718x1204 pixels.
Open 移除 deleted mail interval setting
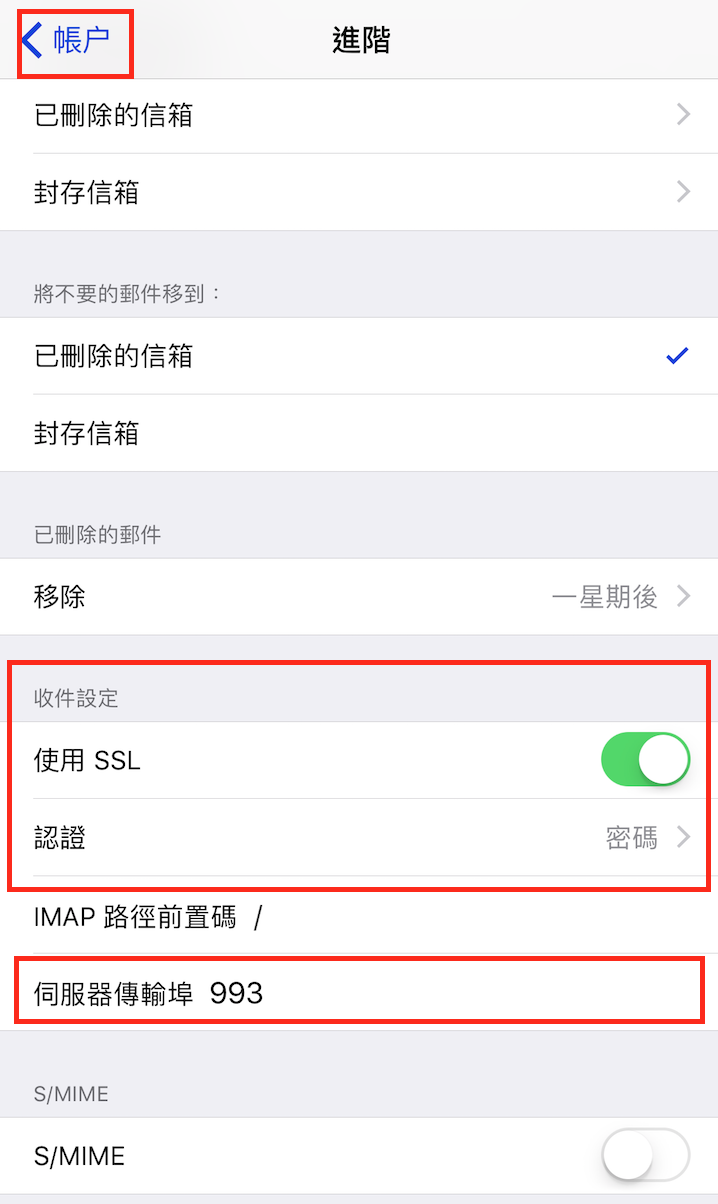coord(358,597)
